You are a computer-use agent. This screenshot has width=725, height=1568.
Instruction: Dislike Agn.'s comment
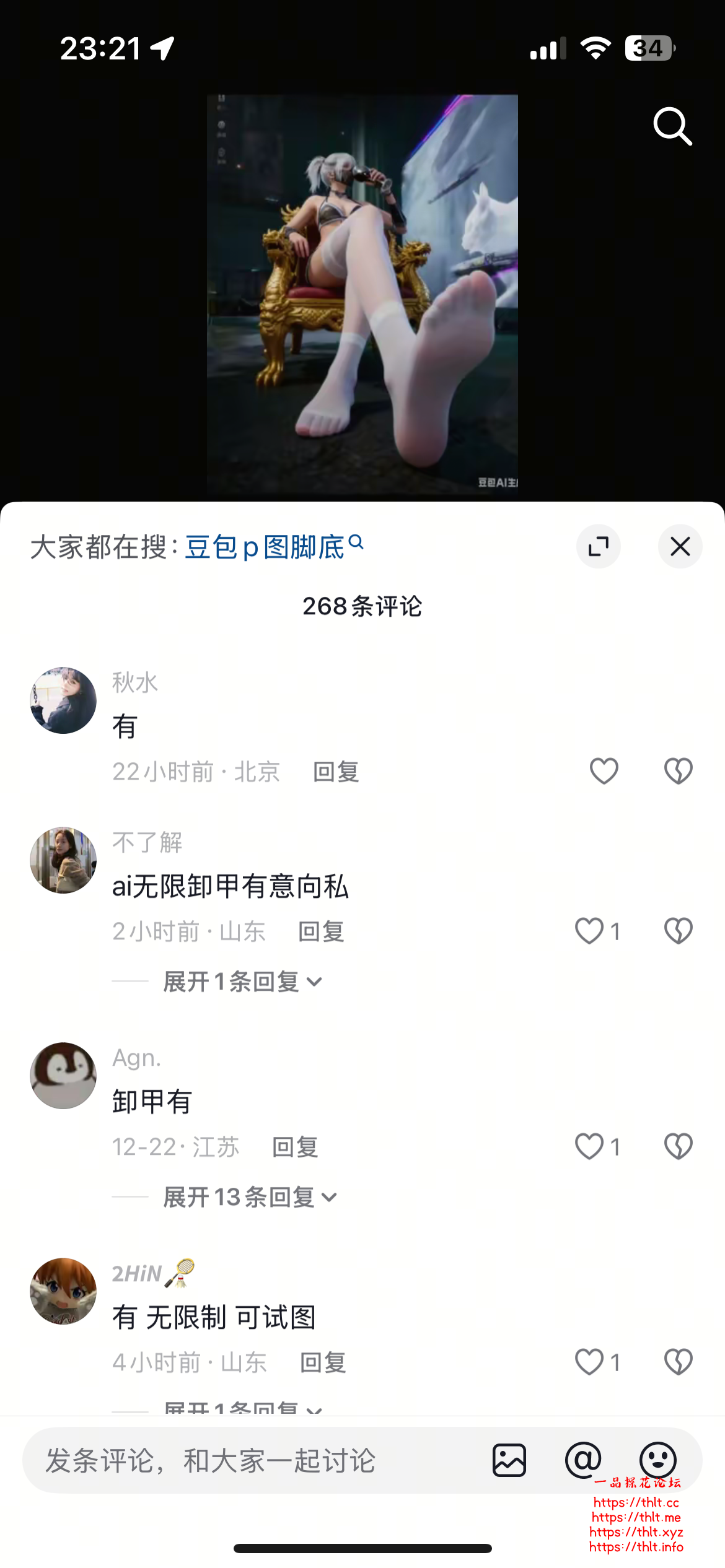tap(678, 1146)
